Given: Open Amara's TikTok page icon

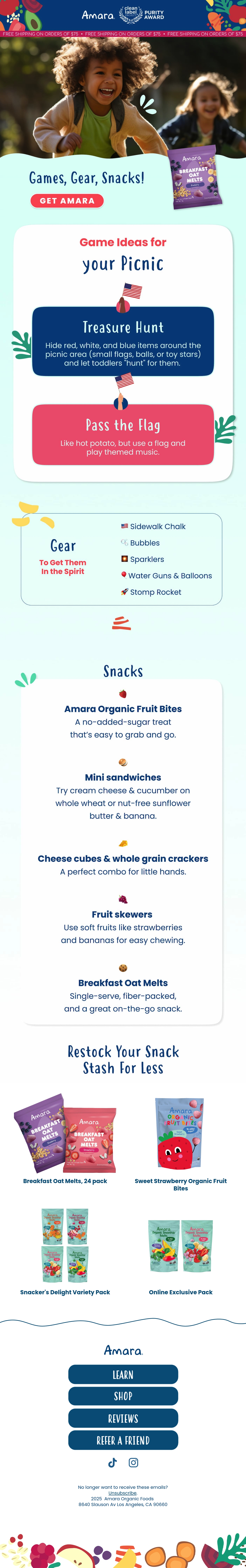Looking at the screenshot, I should 112,1463.
